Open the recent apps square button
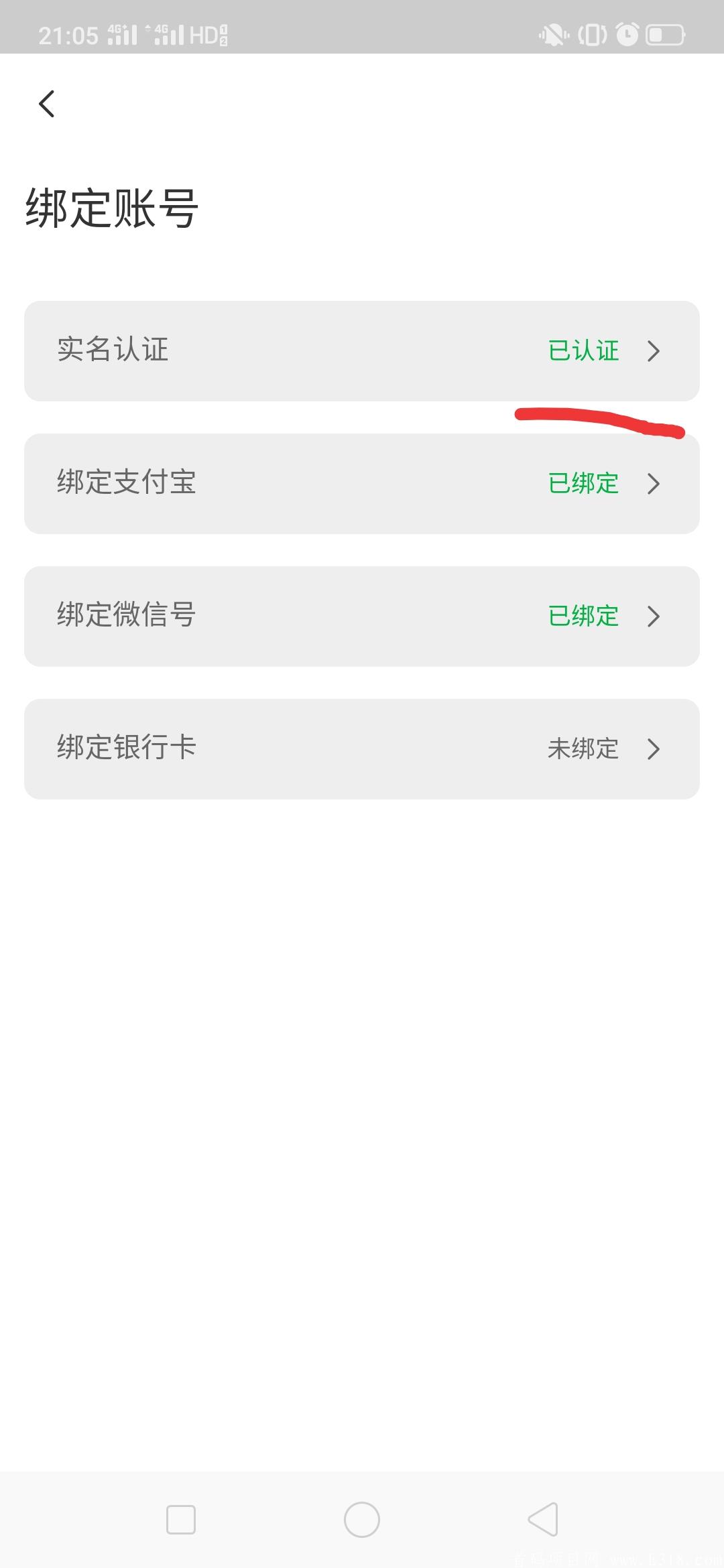Image resolution: width=724 pixels, height=1568 pixels. click(181, 1519)
